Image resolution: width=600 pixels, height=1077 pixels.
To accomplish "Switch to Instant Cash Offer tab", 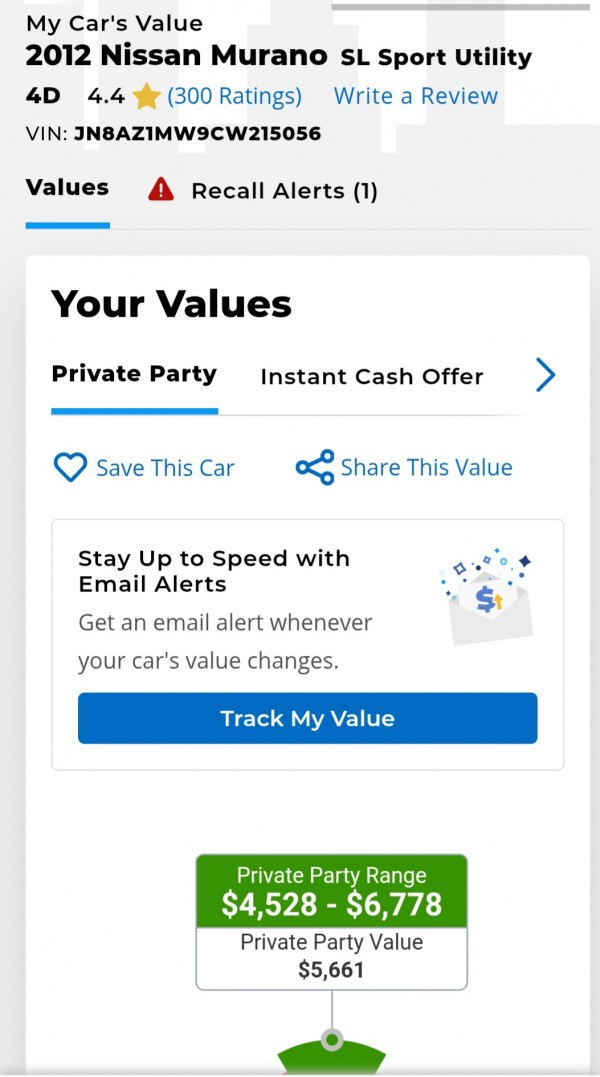I will 371,377.
